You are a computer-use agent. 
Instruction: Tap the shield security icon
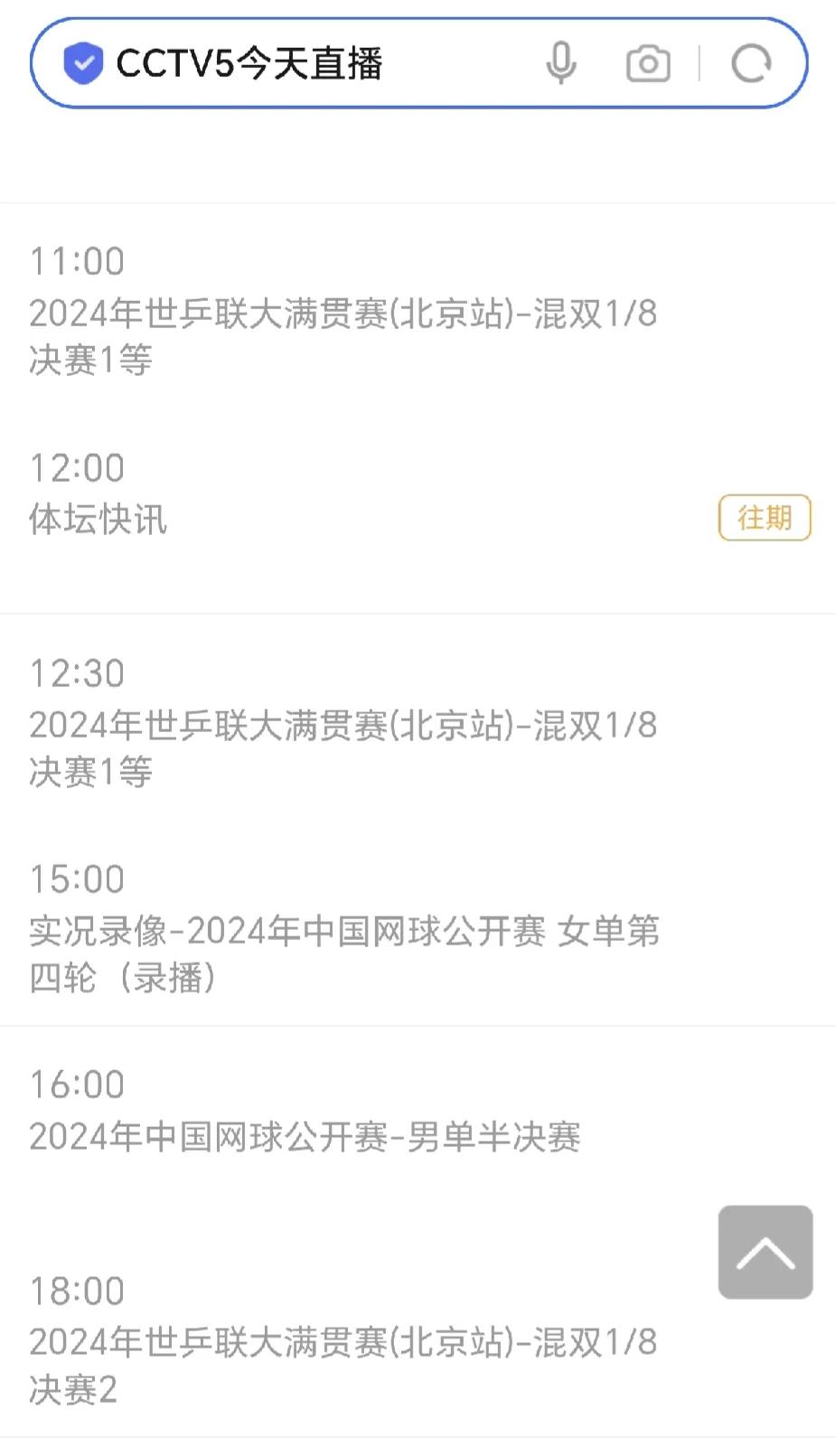82,63
